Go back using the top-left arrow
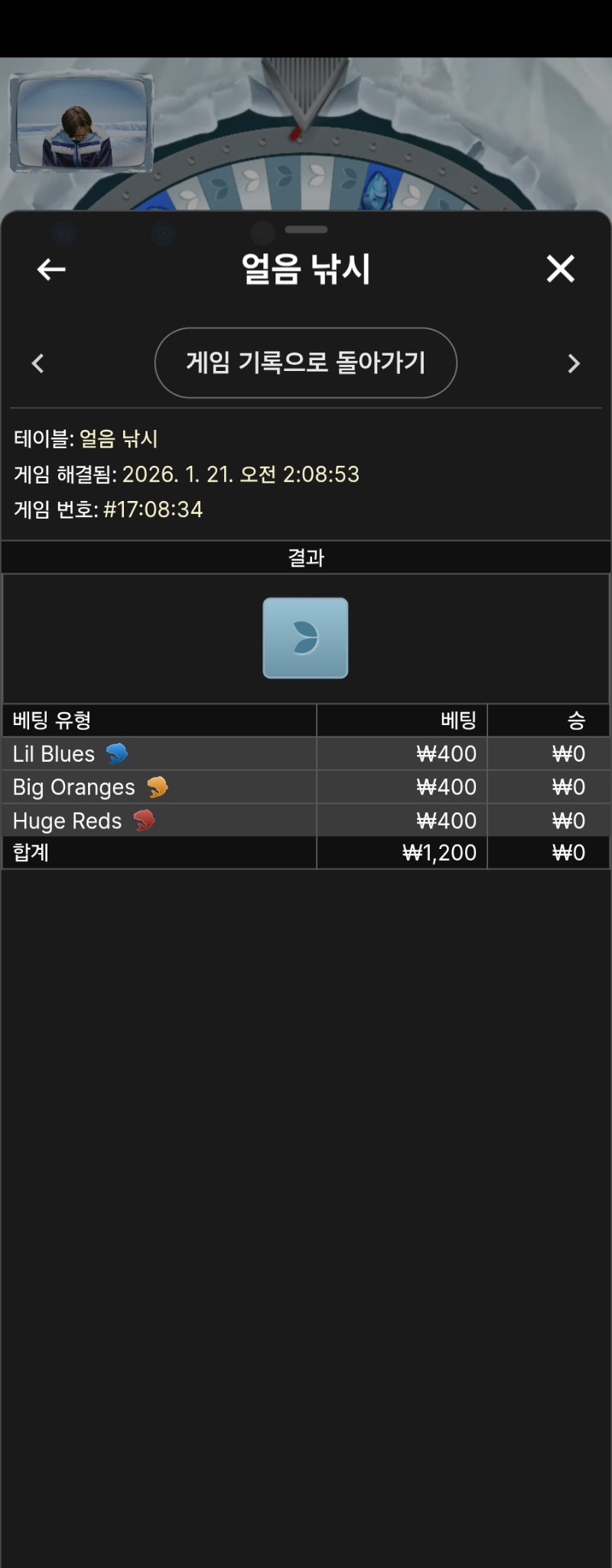The width and height of the screenshot is (612, 1568). [x=51, y=269]
